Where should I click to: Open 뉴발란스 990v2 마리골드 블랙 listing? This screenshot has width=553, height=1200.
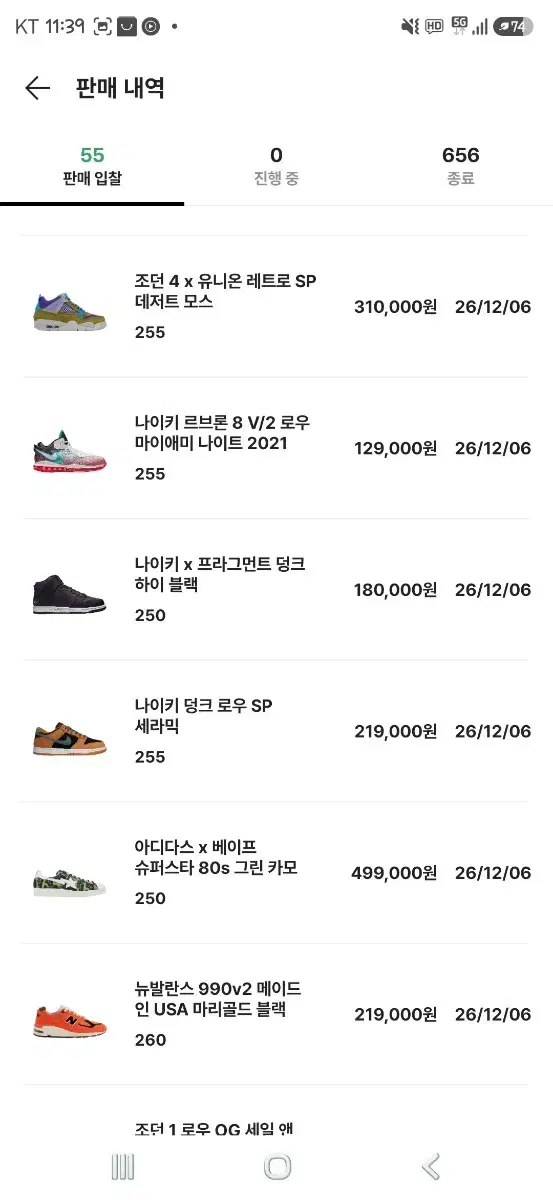click(276, 1014)
